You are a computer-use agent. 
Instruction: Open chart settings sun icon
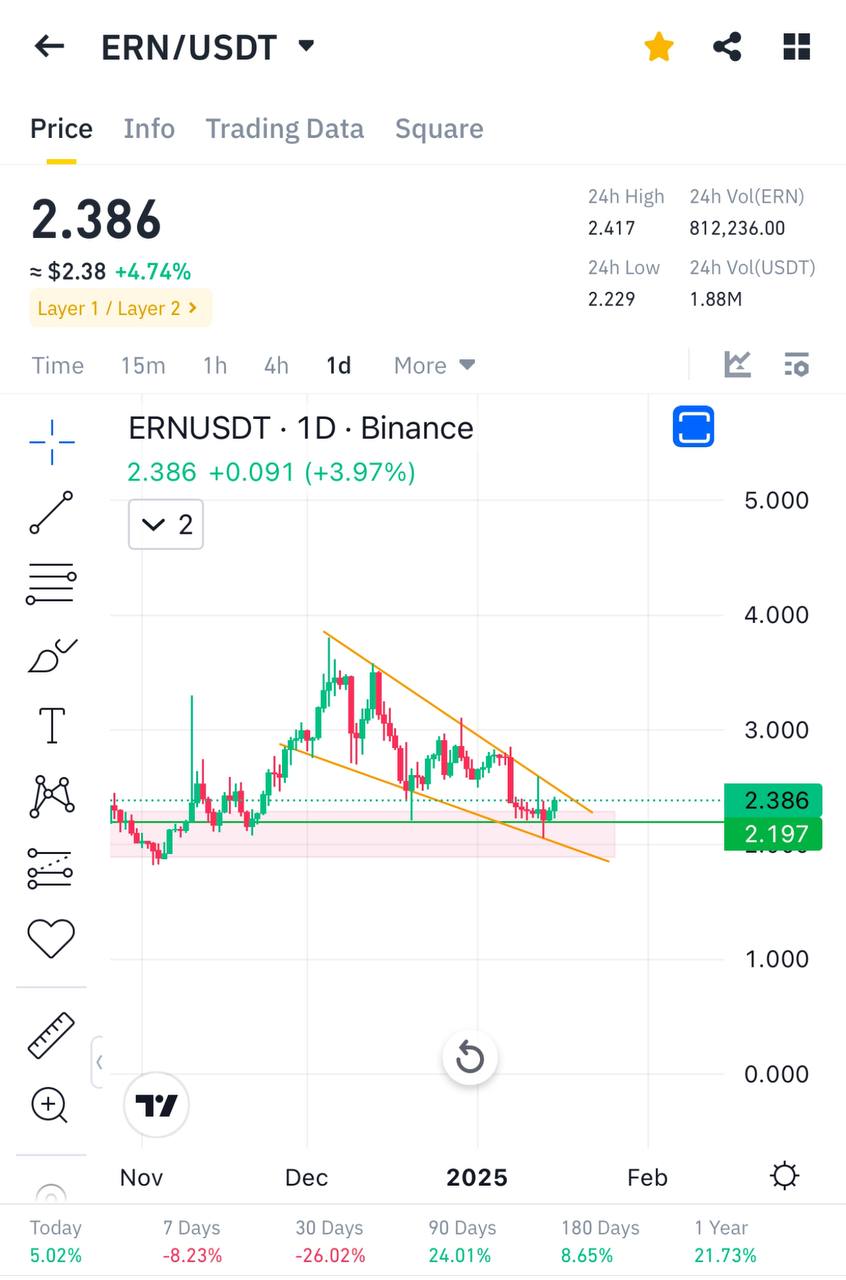click(x=785, y=1176)
